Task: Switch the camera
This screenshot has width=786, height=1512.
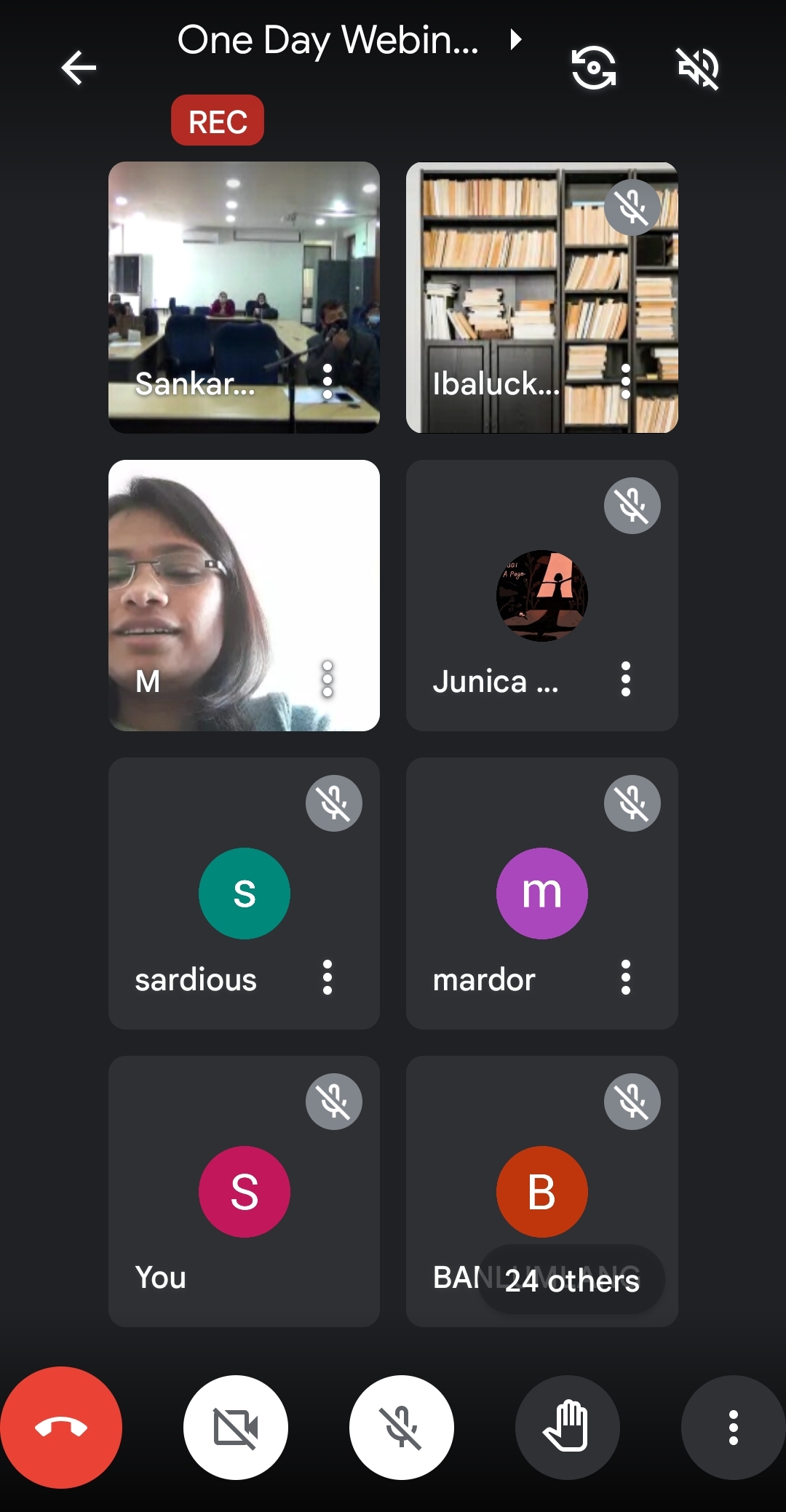Action: pyautogui.click(x=594, y=68)
